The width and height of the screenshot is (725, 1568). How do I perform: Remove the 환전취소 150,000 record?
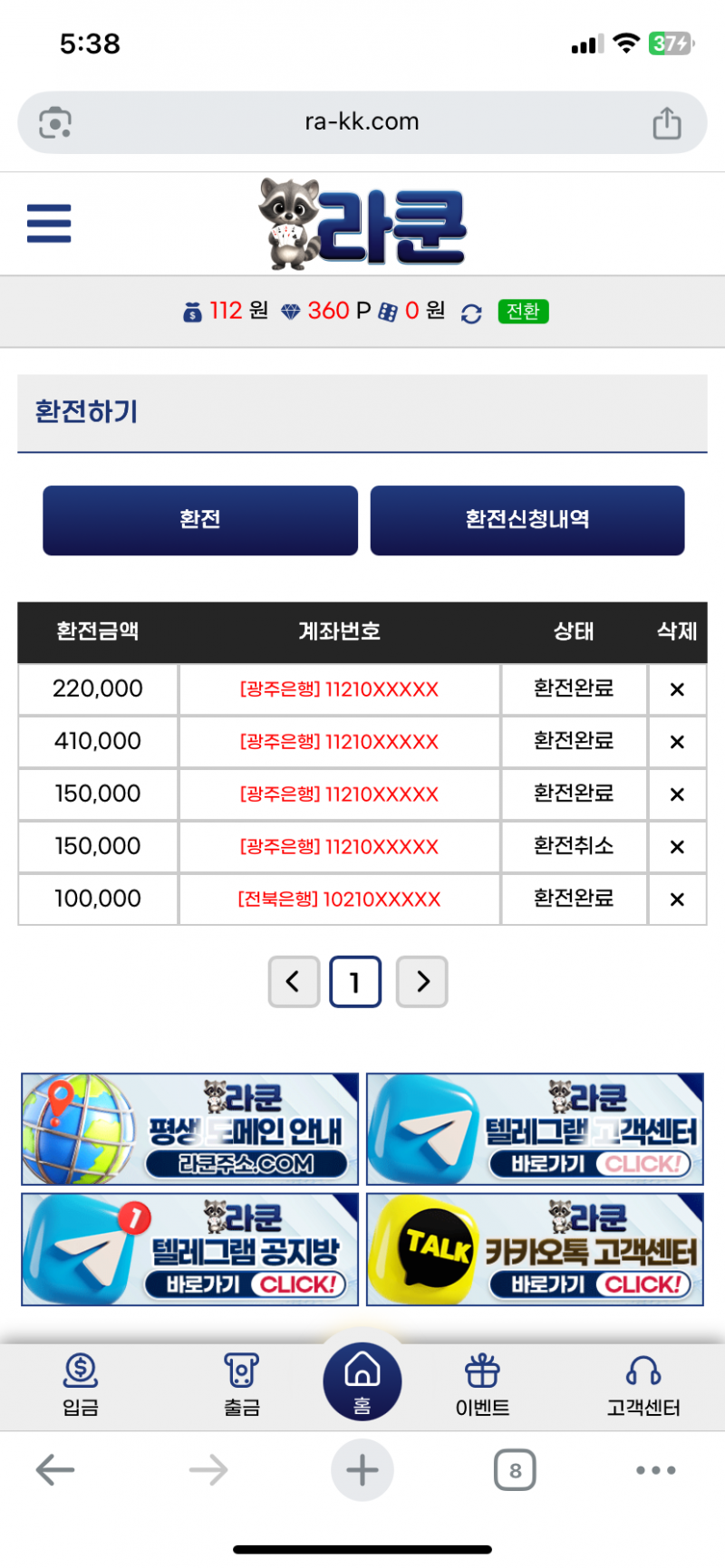pyautogui.click(x=676, y=847)
